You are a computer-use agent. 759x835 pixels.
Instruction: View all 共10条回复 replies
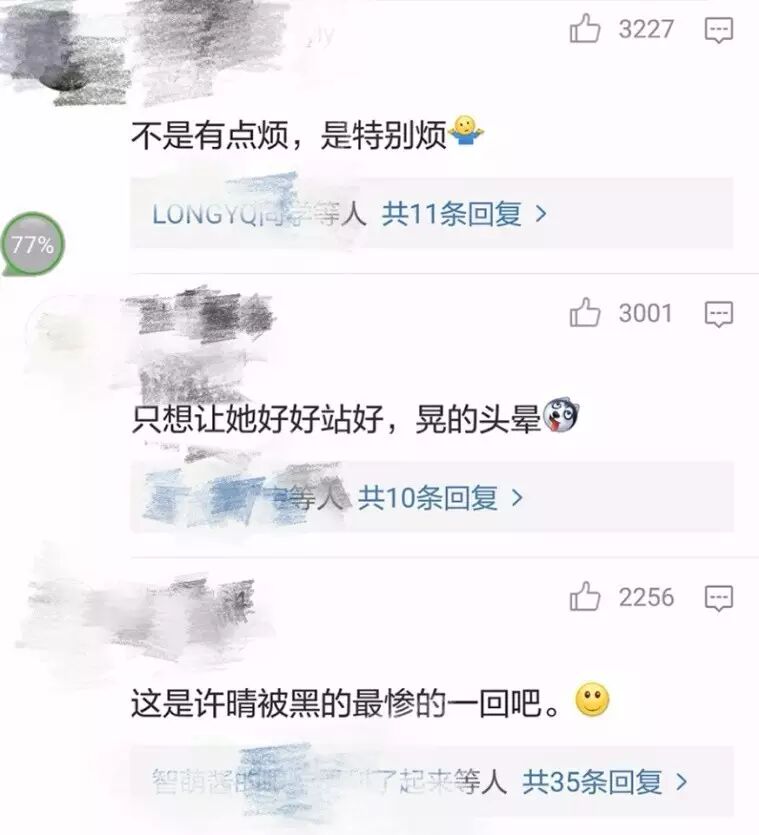[441, 497]
